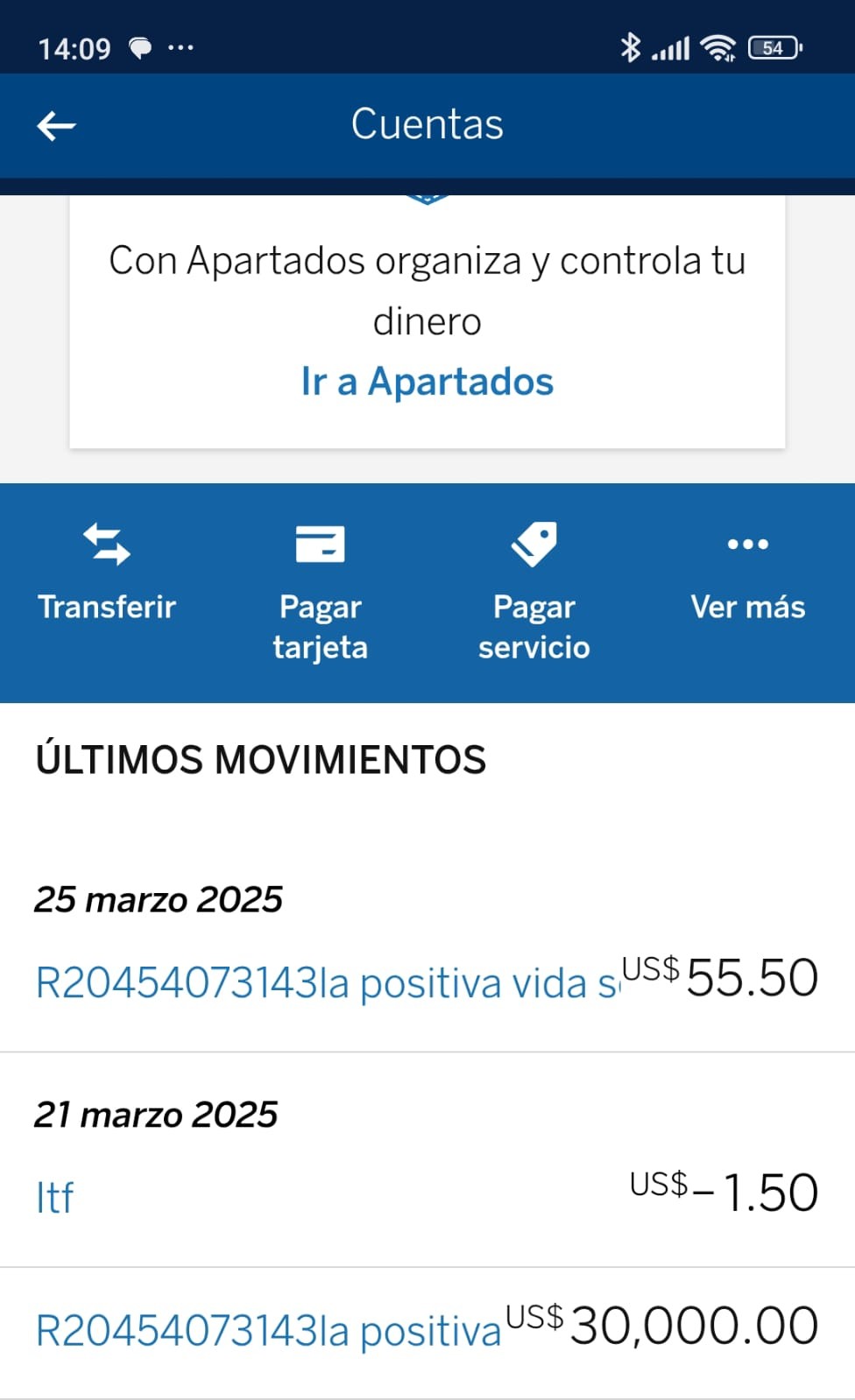Viewport: 855px width, 1400px height.
Task: Go back from the Cuentas screen
Action: click(56, 126)
